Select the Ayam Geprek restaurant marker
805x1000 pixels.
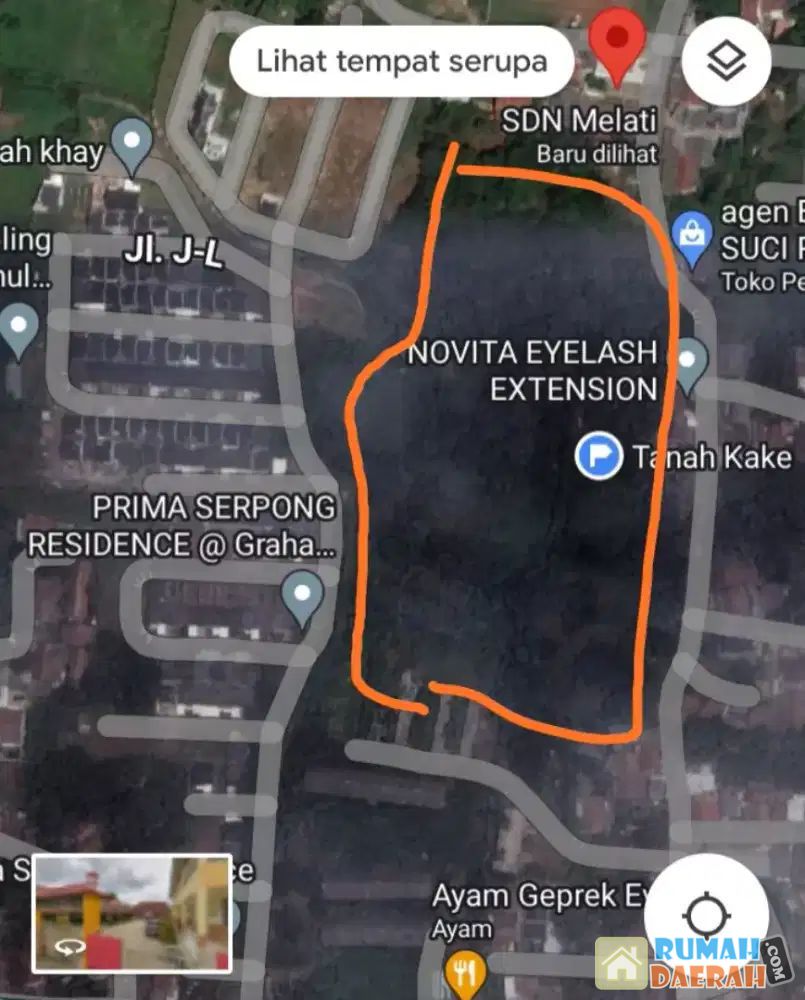[464, 969]
